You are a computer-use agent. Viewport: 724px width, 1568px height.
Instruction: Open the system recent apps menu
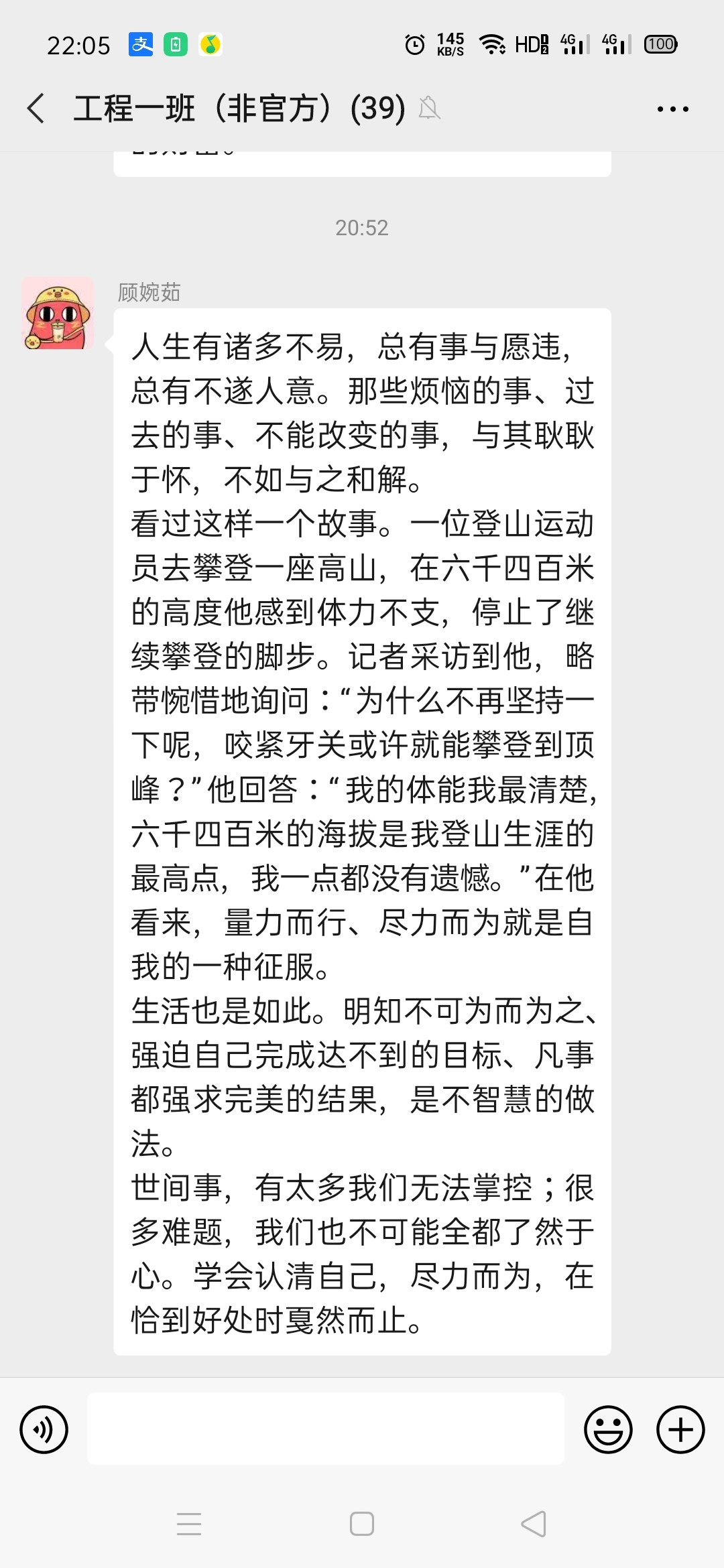click(x=189, y=1524)
